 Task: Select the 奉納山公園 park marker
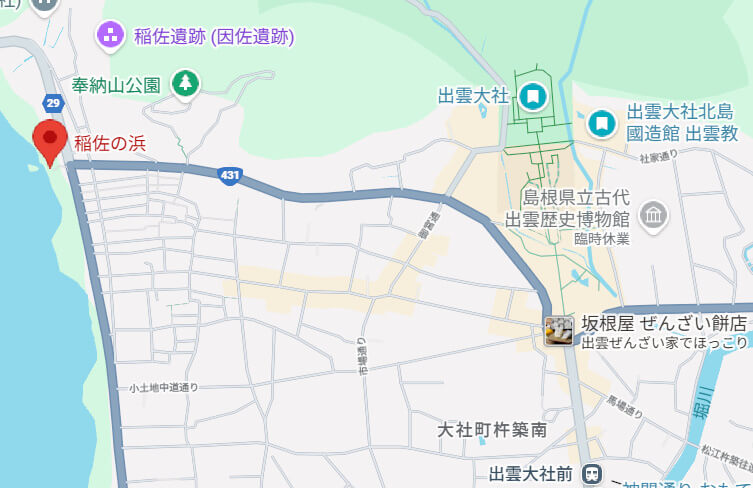[184, 84]
